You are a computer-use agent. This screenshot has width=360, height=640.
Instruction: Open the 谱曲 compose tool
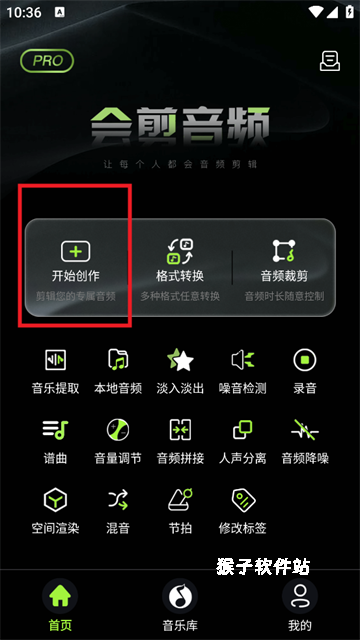click(56, 442)
